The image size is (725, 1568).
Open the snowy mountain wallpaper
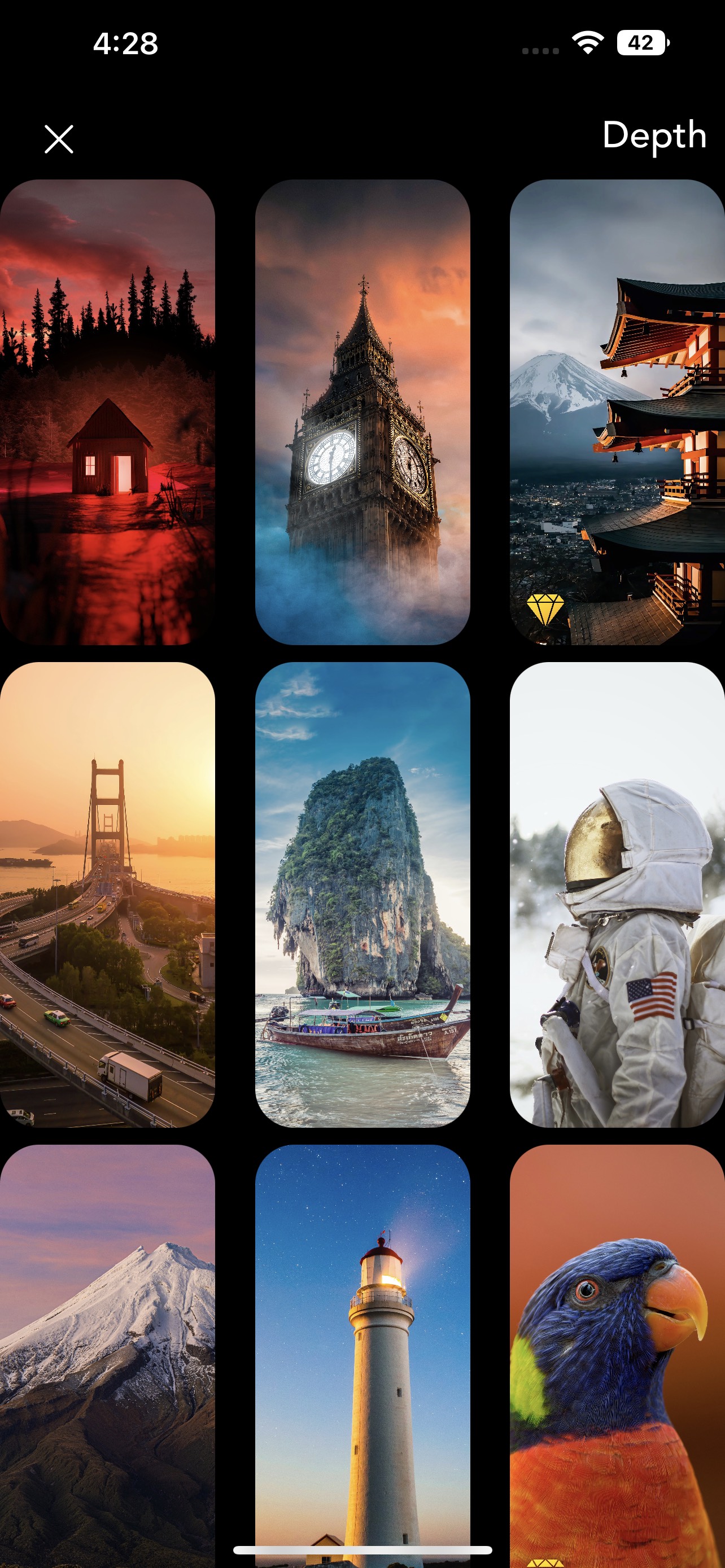point(107,1356)
